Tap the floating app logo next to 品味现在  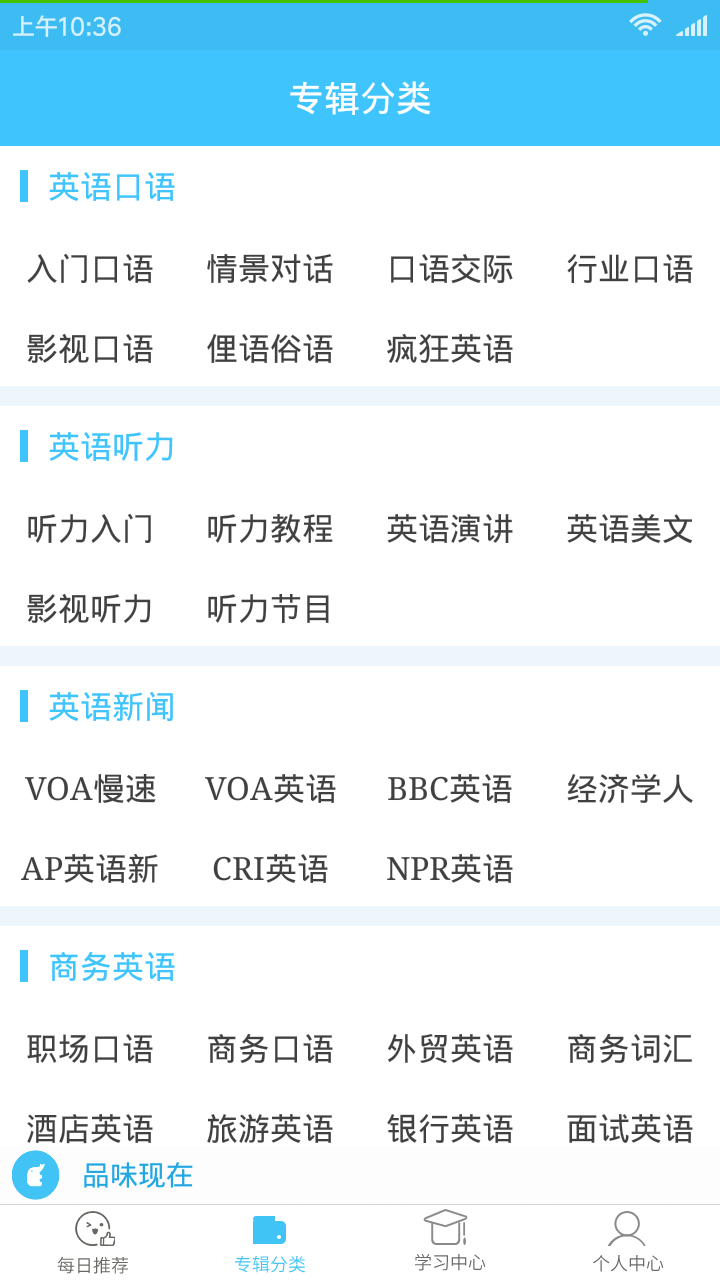pos(36,1175)
